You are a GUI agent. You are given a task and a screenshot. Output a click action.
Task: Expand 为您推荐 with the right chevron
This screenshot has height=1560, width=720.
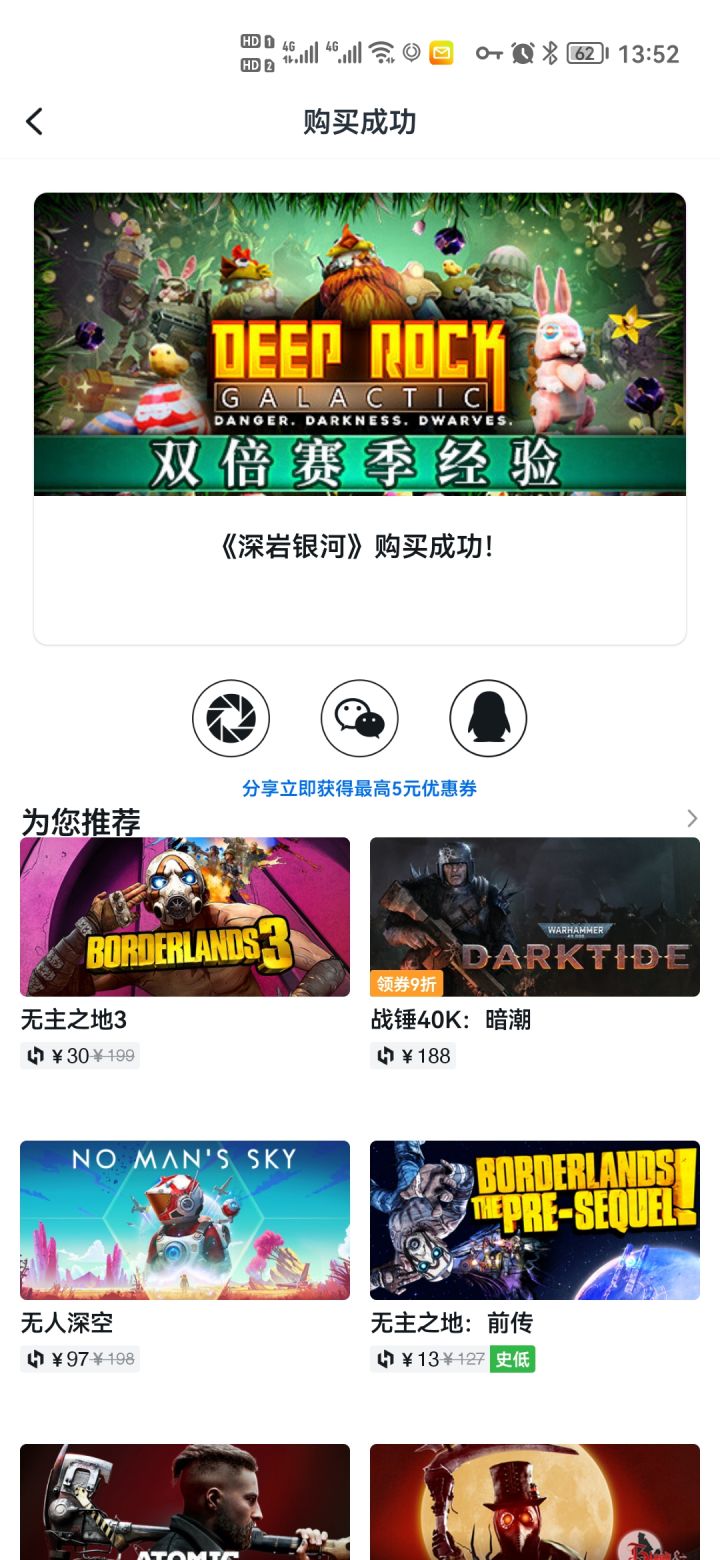coord(692,818)
